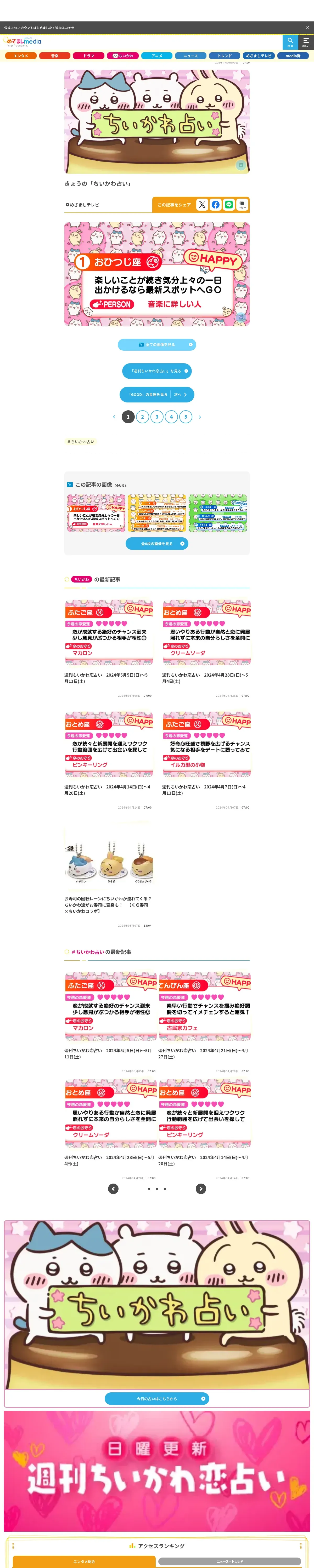Select ニュース・トレンド ranking tab
The image size is (314, 1568).
click(229, 1562)
